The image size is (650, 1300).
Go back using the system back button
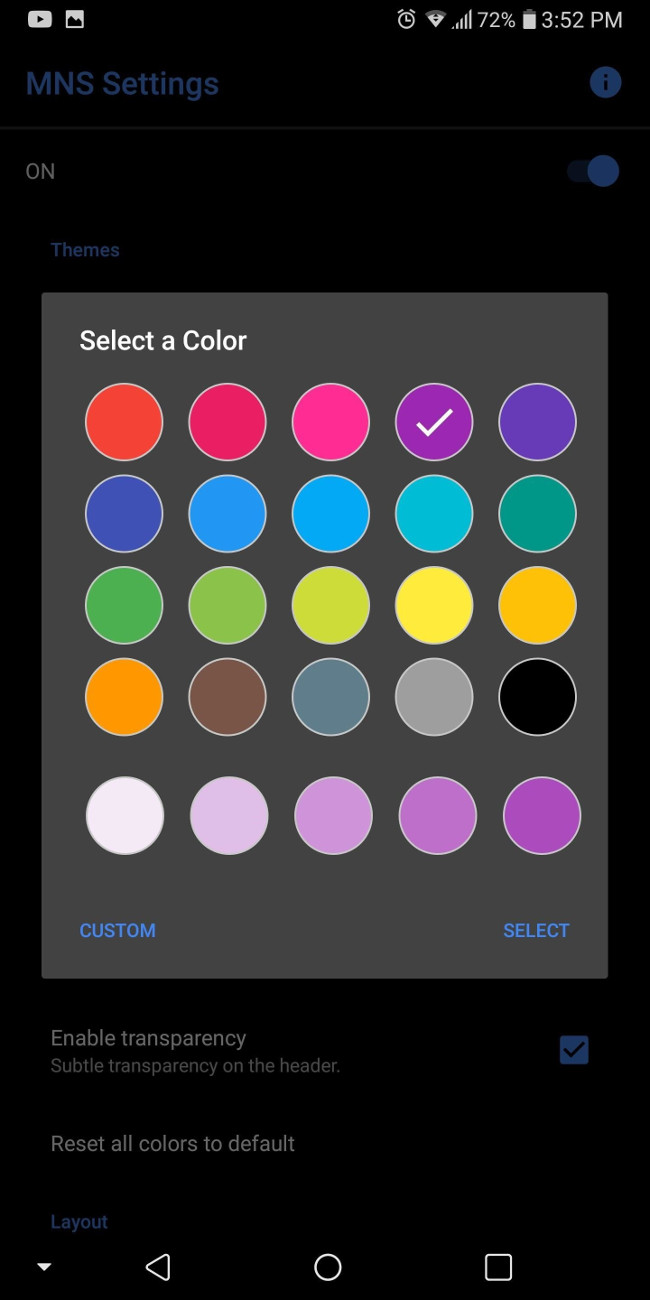158,1267
